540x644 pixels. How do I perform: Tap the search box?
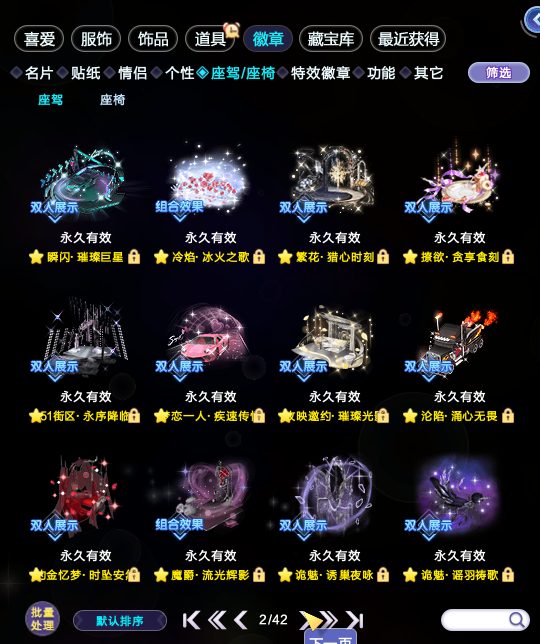point(485,620)
